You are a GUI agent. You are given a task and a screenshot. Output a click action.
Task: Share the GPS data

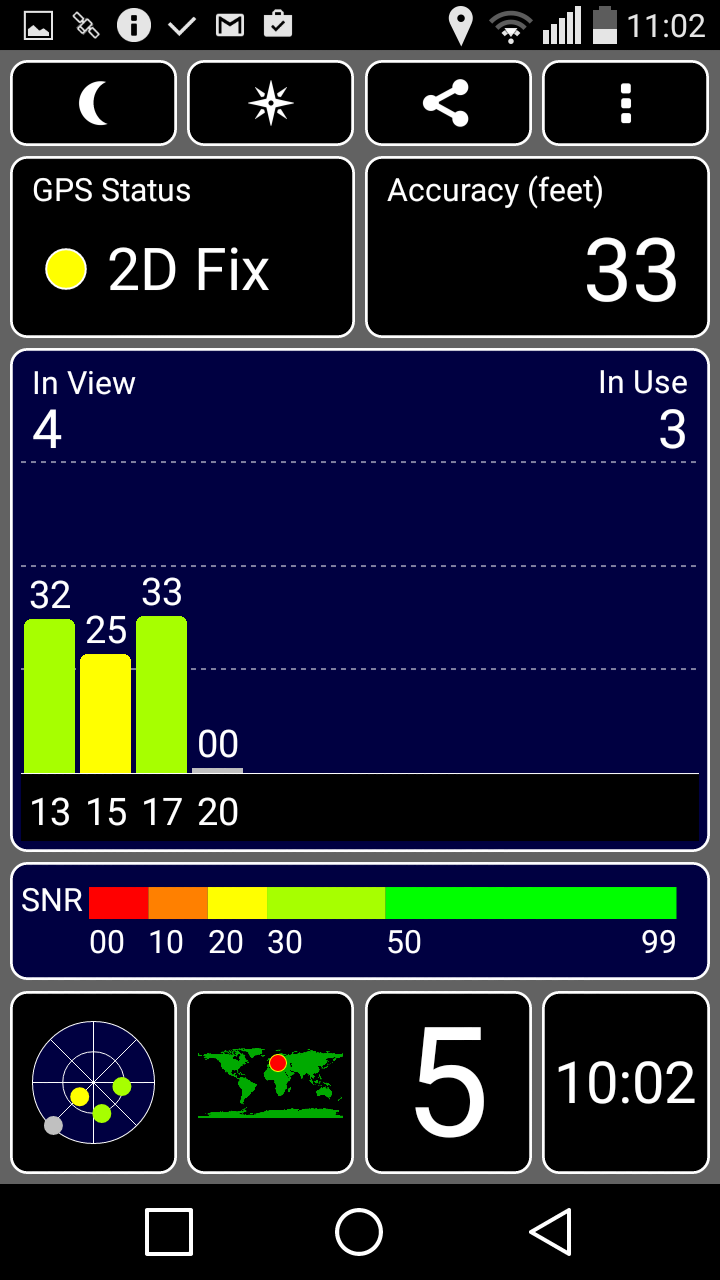[x=448, y=103]
